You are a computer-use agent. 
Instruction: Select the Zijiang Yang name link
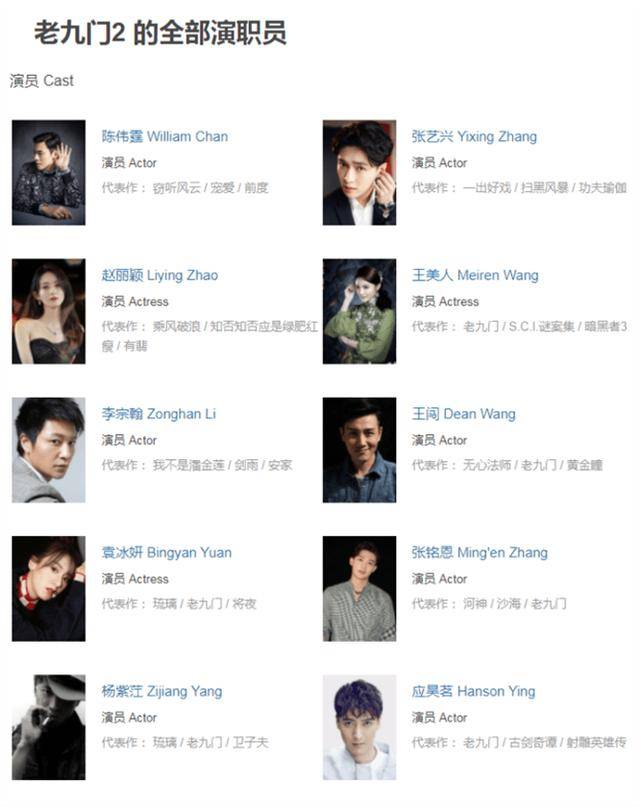coord(161,692)
